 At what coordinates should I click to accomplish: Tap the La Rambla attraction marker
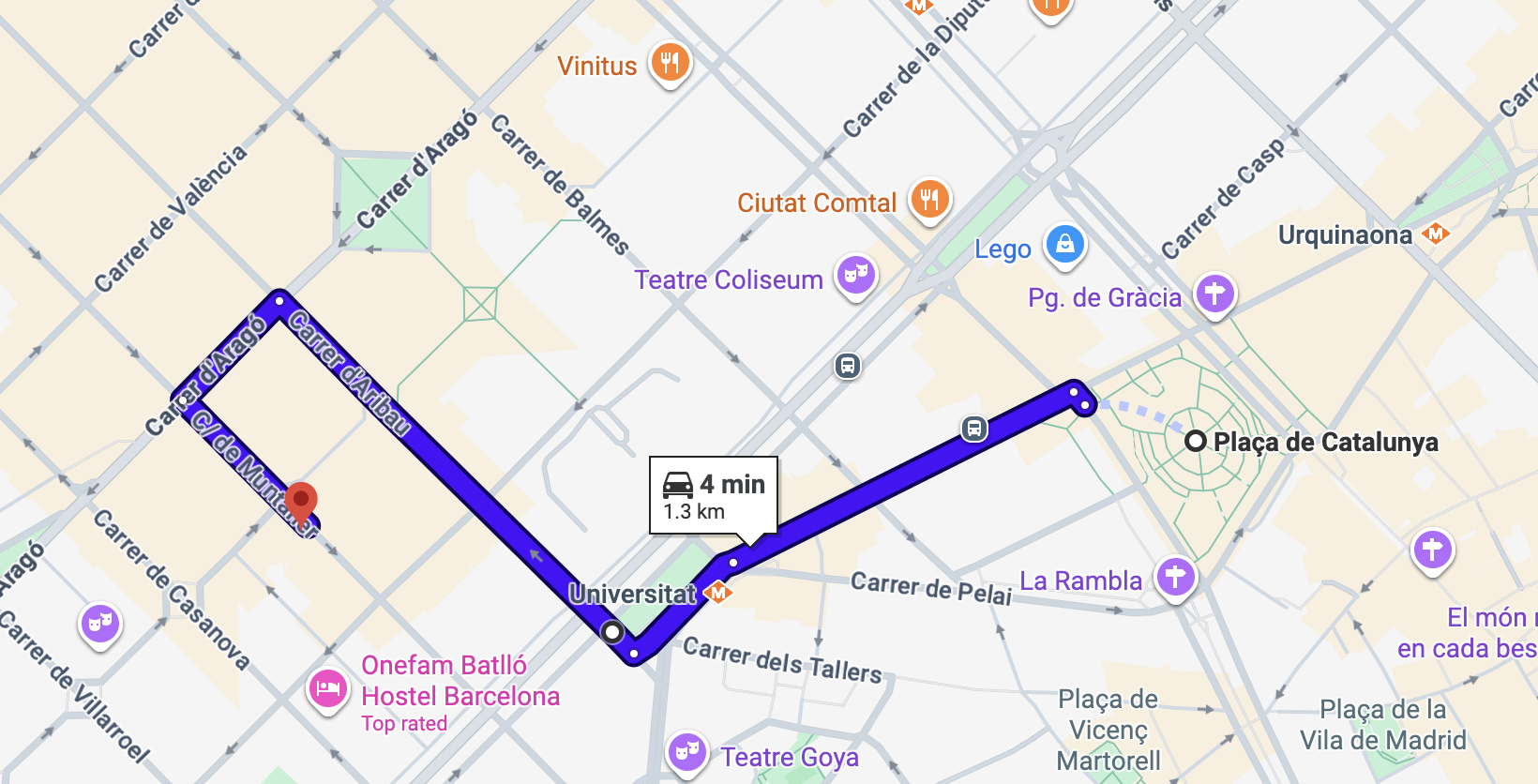pos(1175,577)
